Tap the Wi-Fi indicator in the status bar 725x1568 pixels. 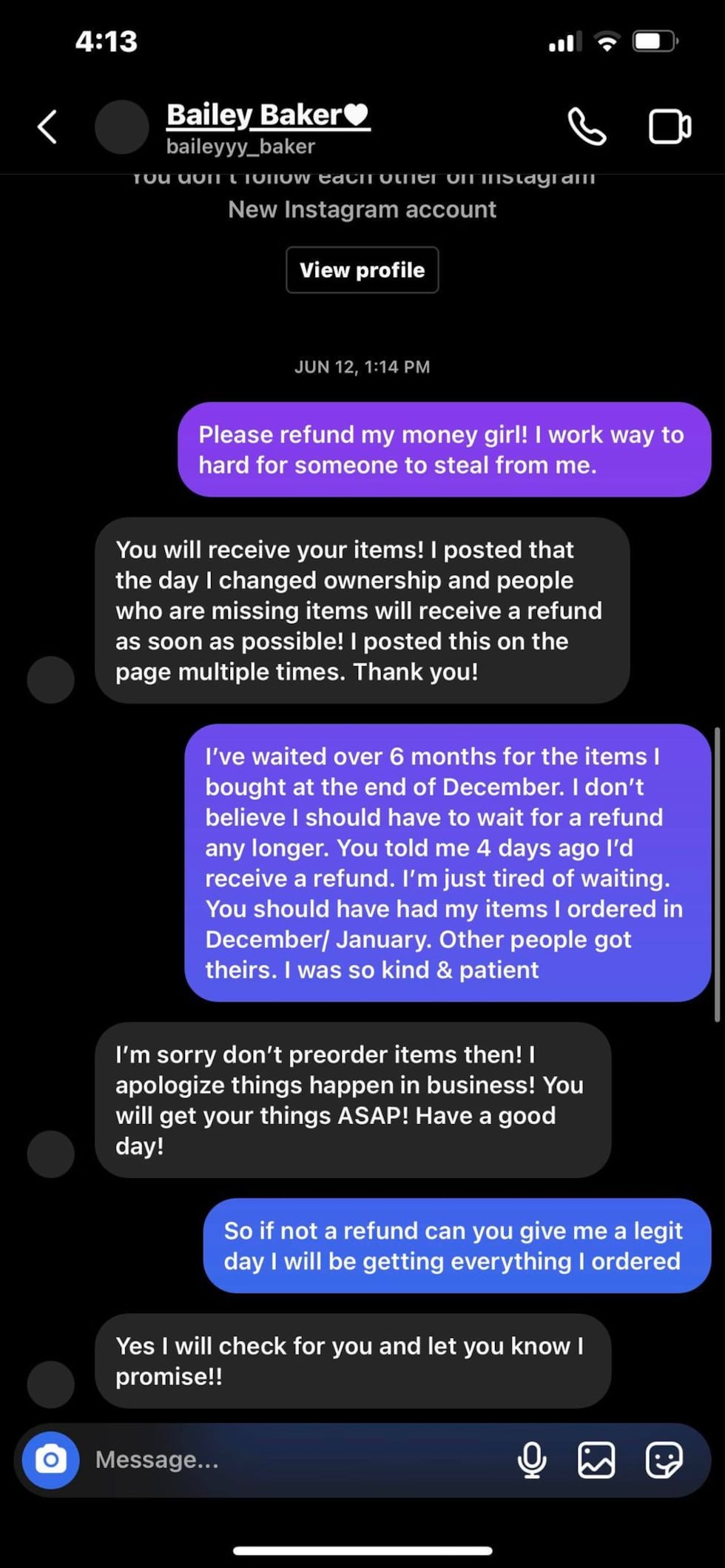[607, 41]
